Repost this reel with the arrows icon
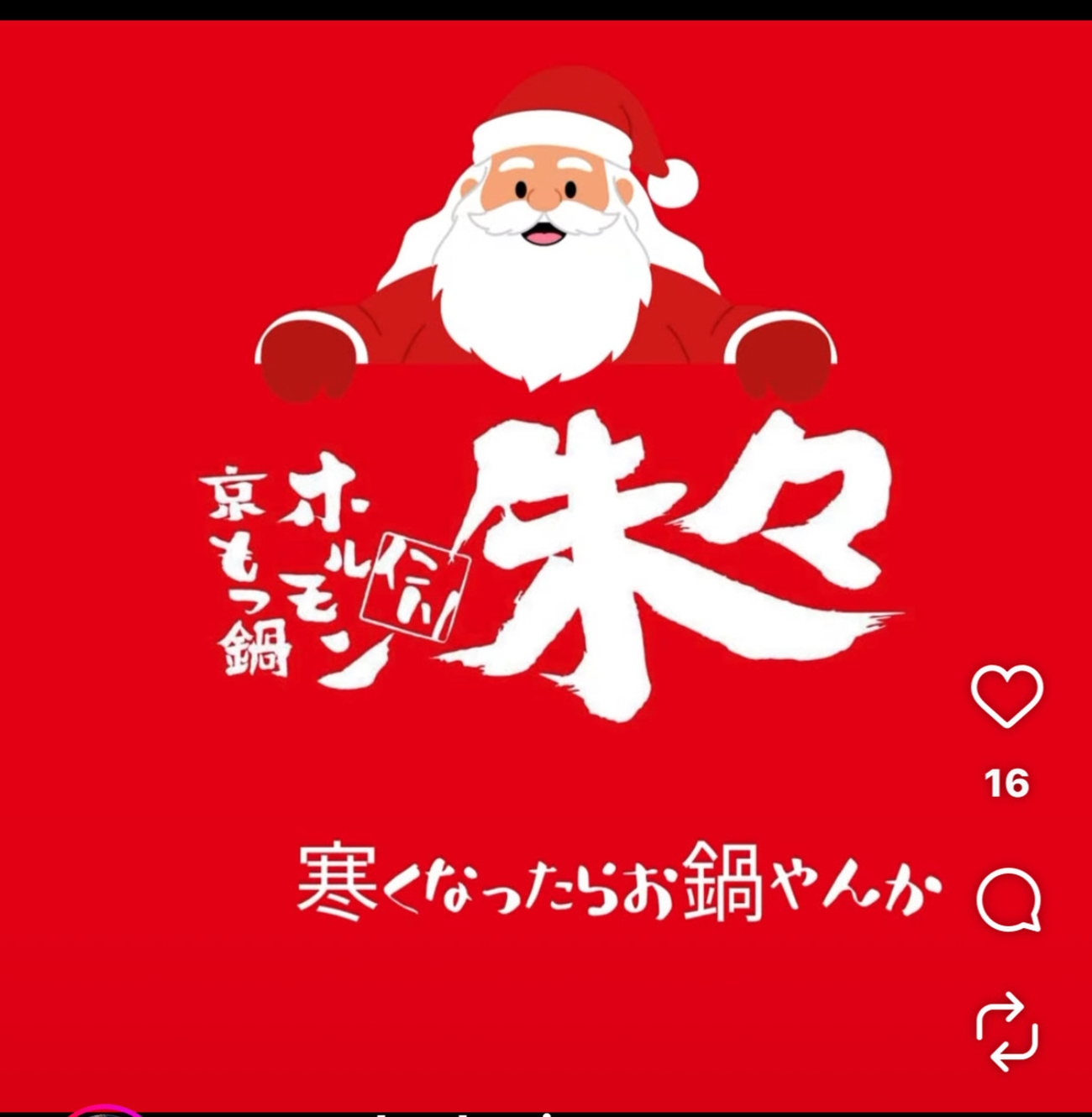 point(1007,1031)
